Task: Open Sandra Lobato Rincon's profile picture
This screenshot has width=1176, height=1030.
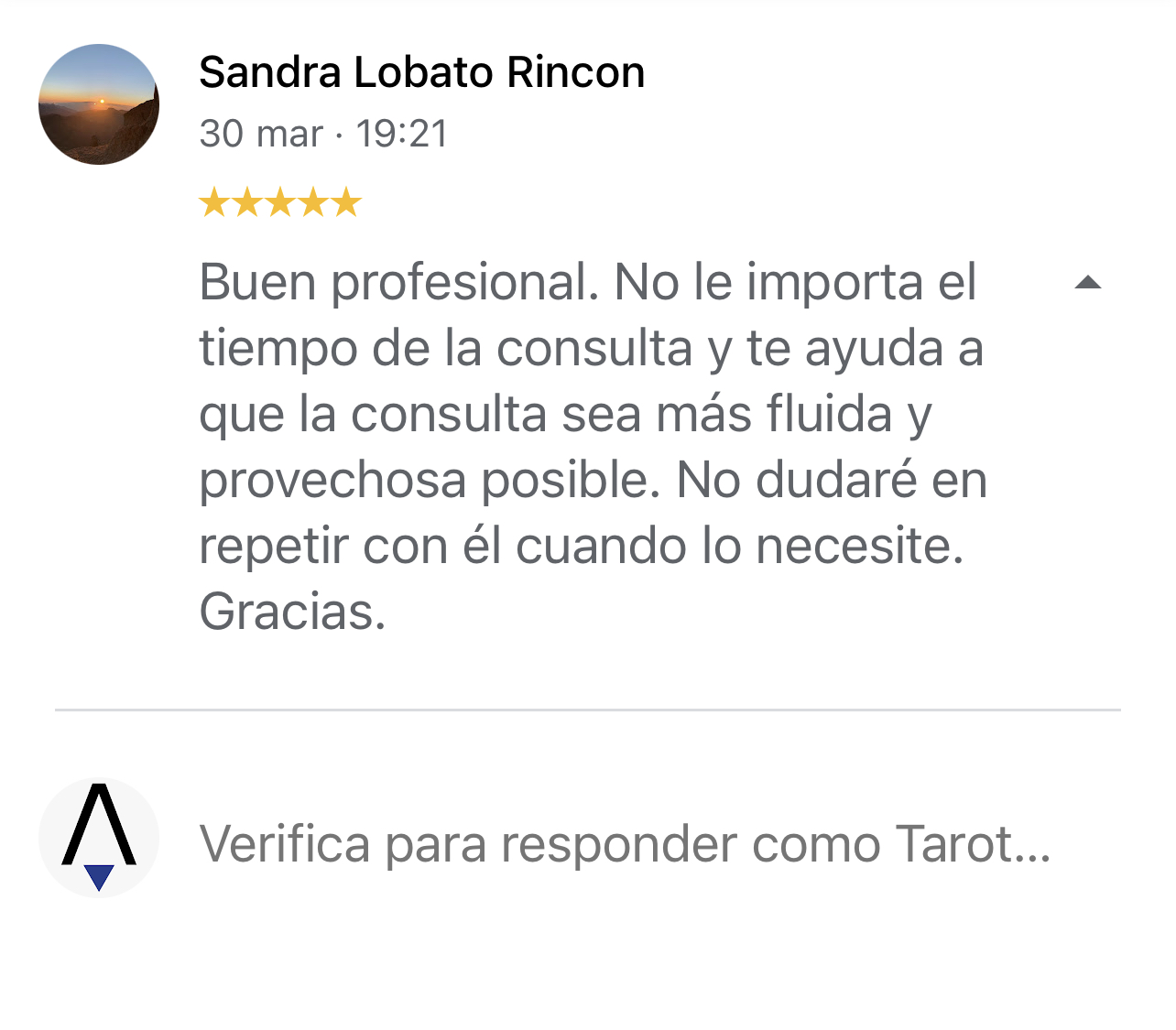Action: click(99, 104)
